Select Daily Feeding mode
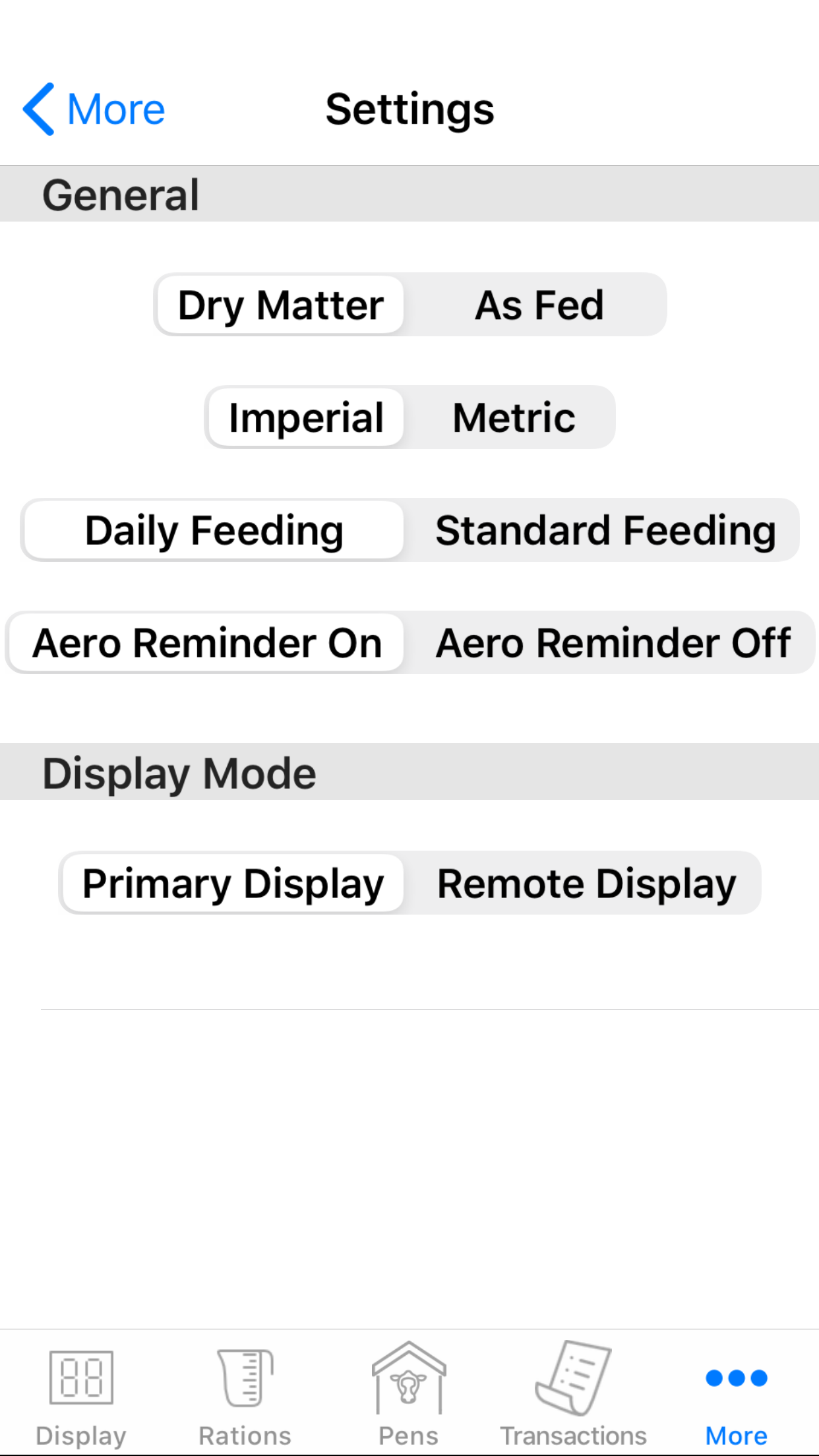The height and width of the screenshot is (1456, 819). 214,530
